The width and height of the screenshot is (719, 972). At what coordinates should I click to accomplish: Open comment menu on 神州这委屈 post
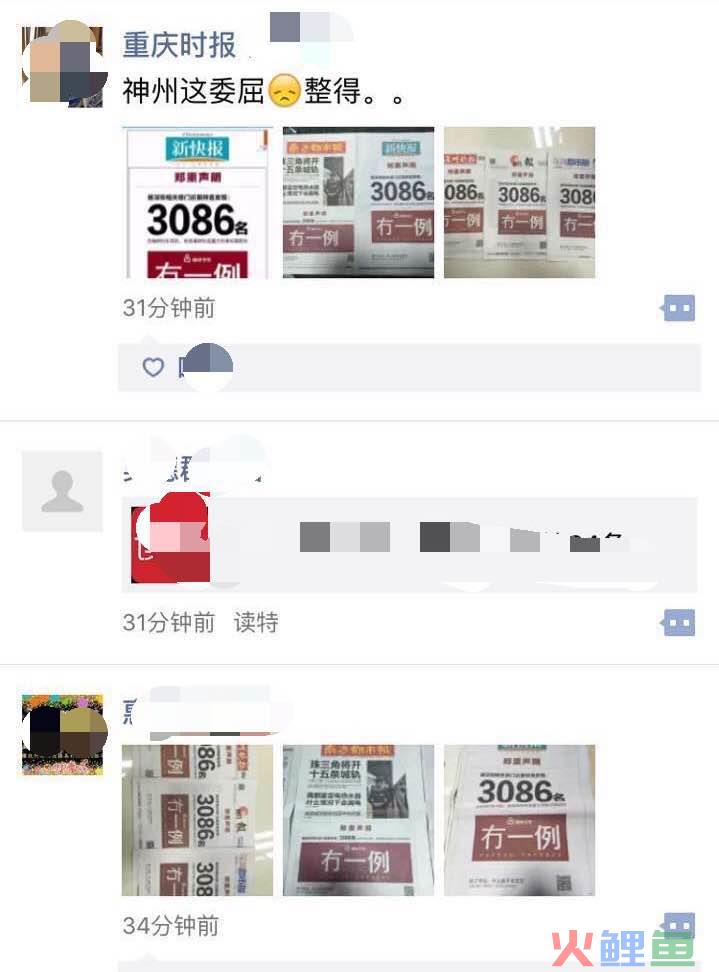tap(679, 309)
